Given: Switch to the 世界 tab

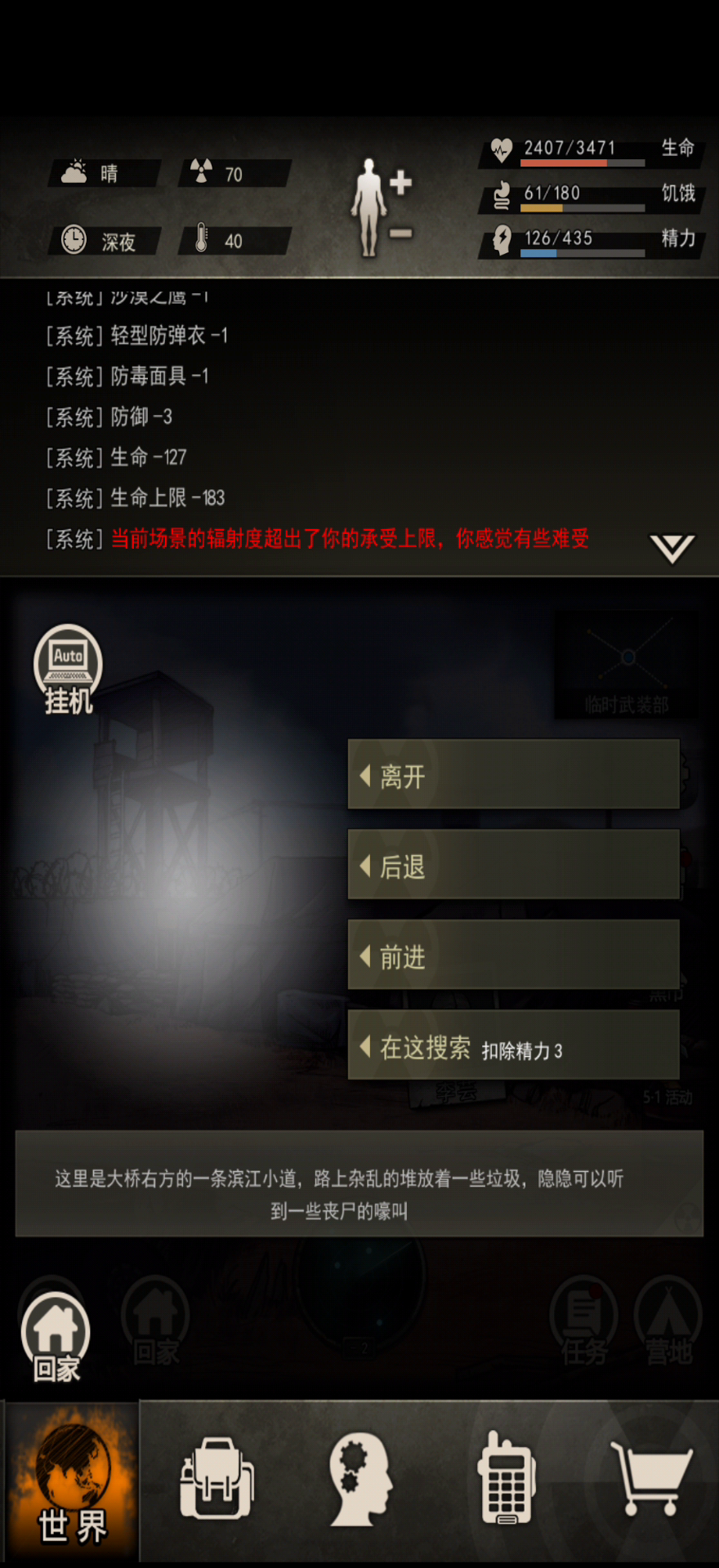Looking at the screenshot, I should tap(72, 1482).
